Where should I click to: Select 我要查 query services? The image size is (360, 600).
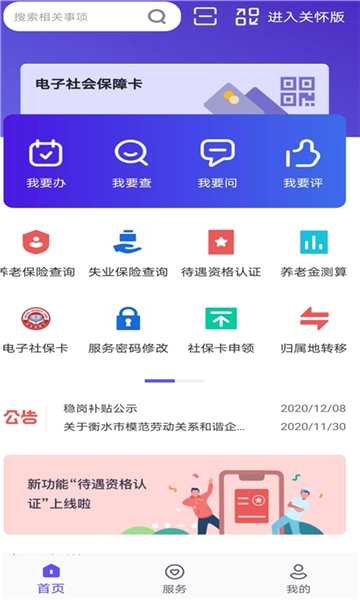[132, 164]
